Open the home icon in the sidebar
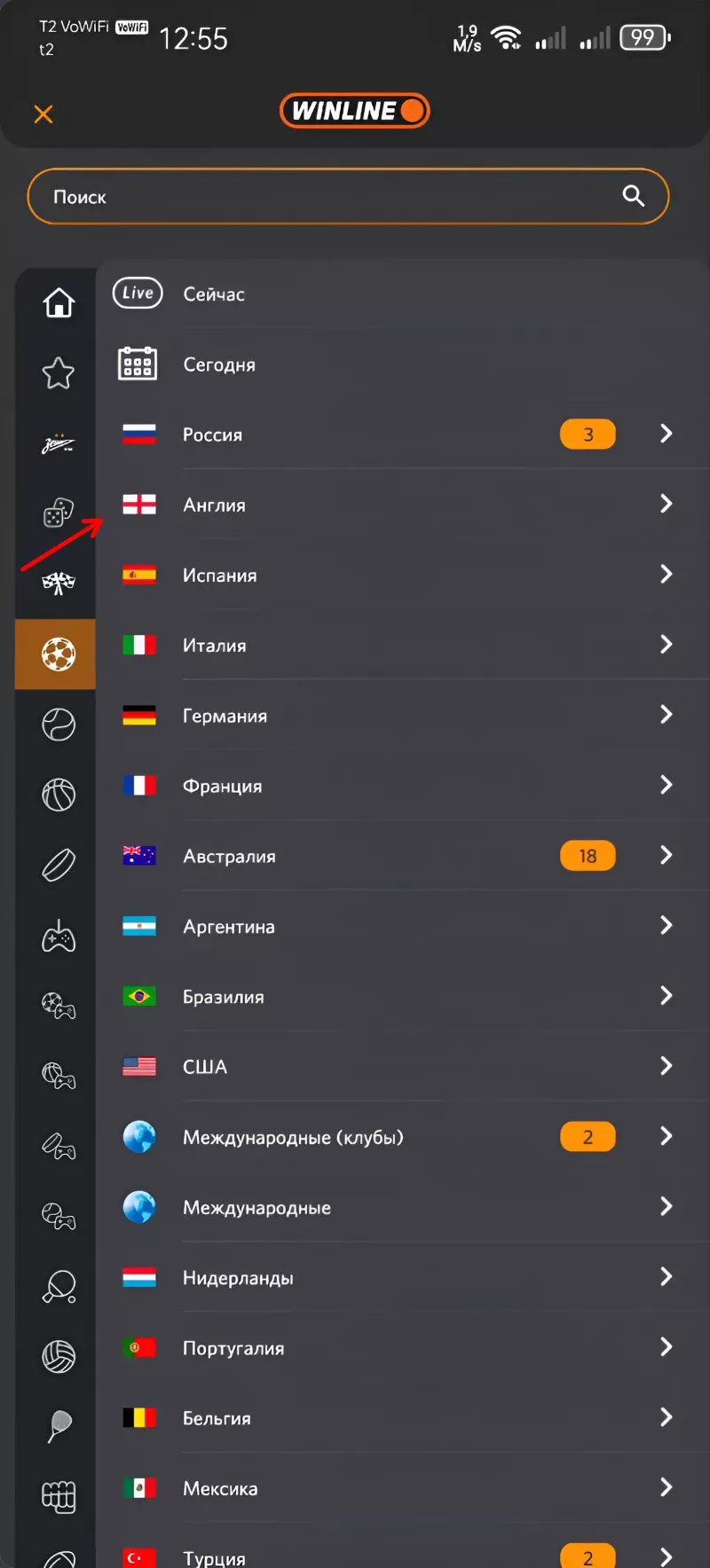The image size is (710, 1568). 59,302
